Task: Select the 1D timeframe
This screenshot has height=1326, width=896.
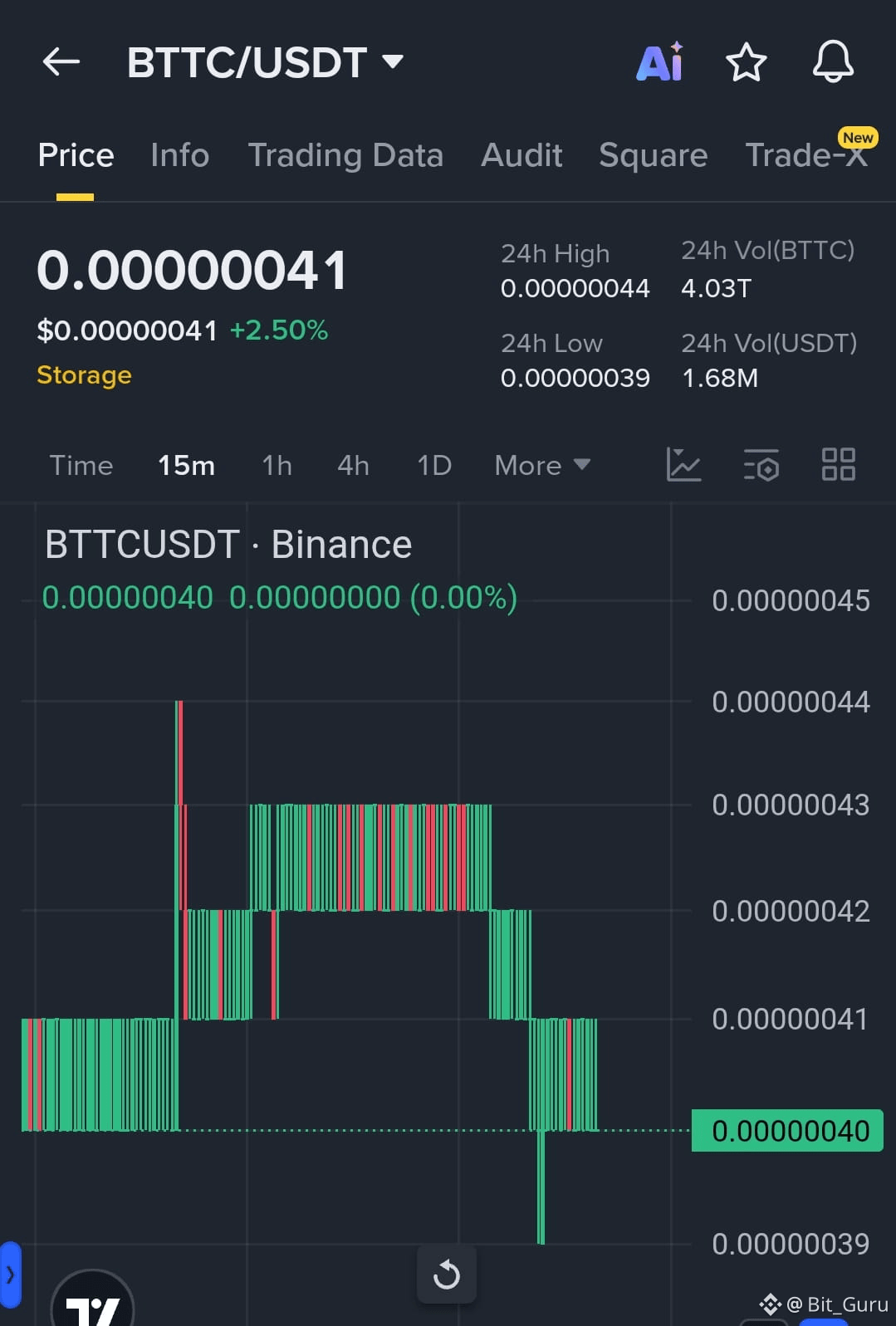Action: tap(433, 466)
